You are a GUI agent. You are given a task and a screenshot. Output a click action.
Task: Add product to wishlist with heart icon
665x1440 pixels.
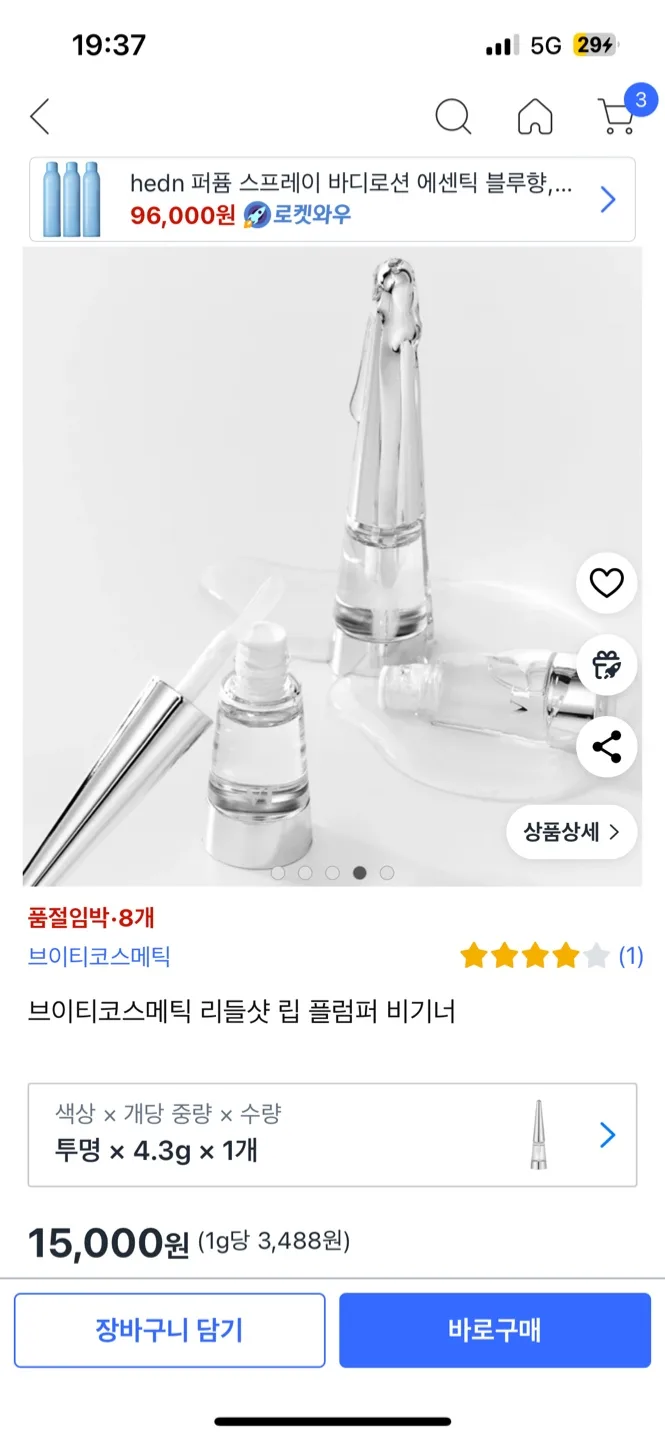[x=606, y=583]
